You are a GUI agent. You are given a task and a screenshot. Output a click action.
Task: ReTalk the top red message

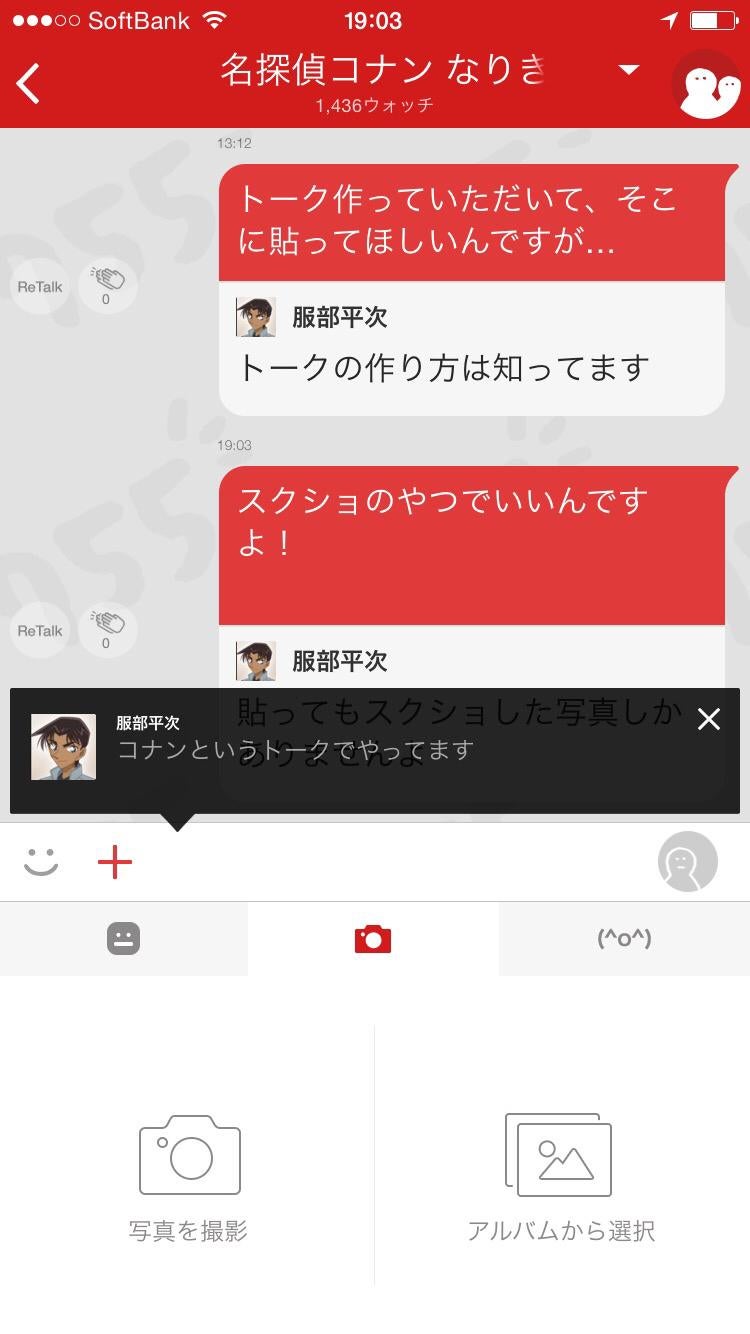pyautogui.click(x=39, y=286)
